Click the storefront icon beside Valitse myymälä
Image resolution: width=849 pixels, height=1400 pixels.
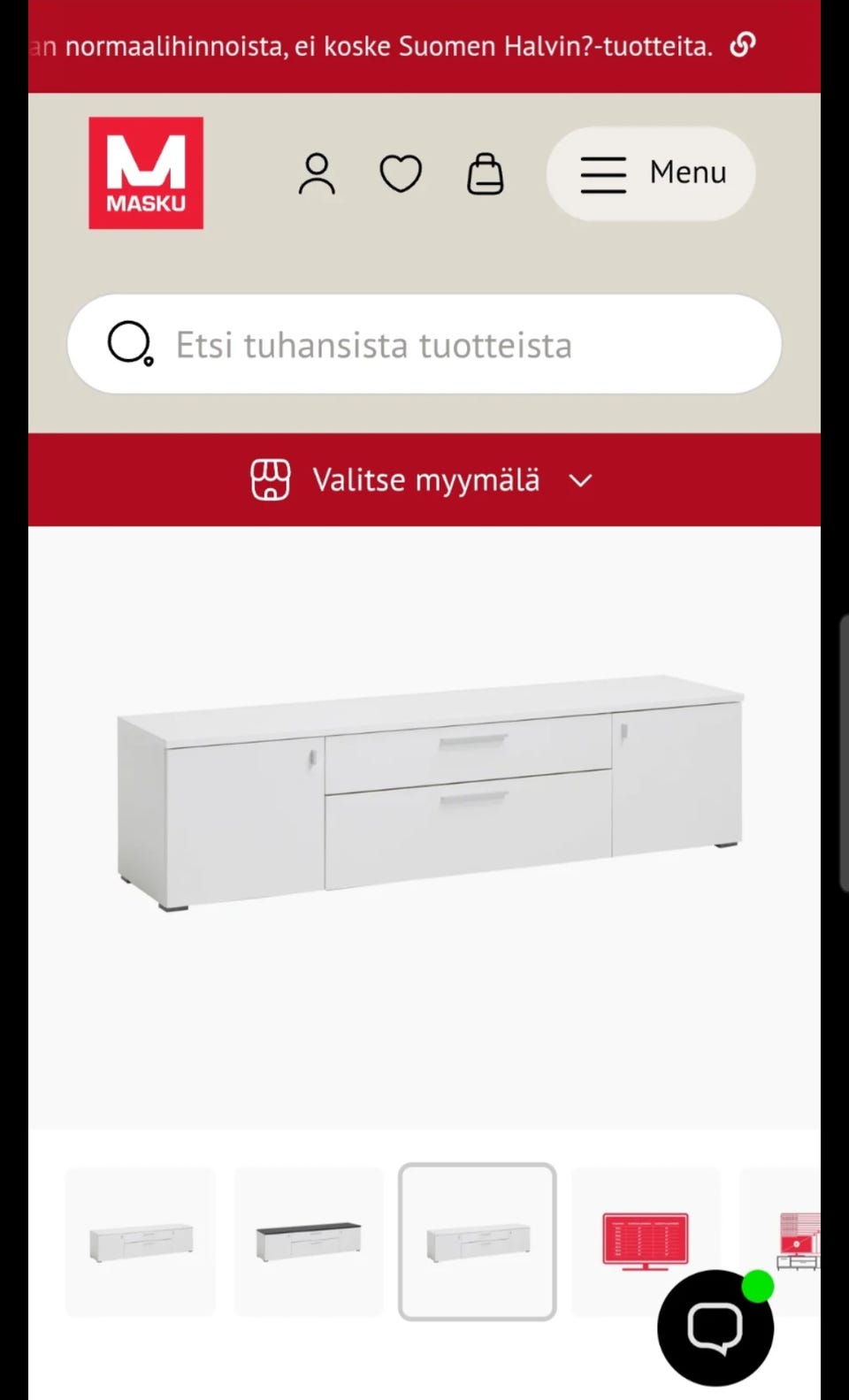[271, 480]
